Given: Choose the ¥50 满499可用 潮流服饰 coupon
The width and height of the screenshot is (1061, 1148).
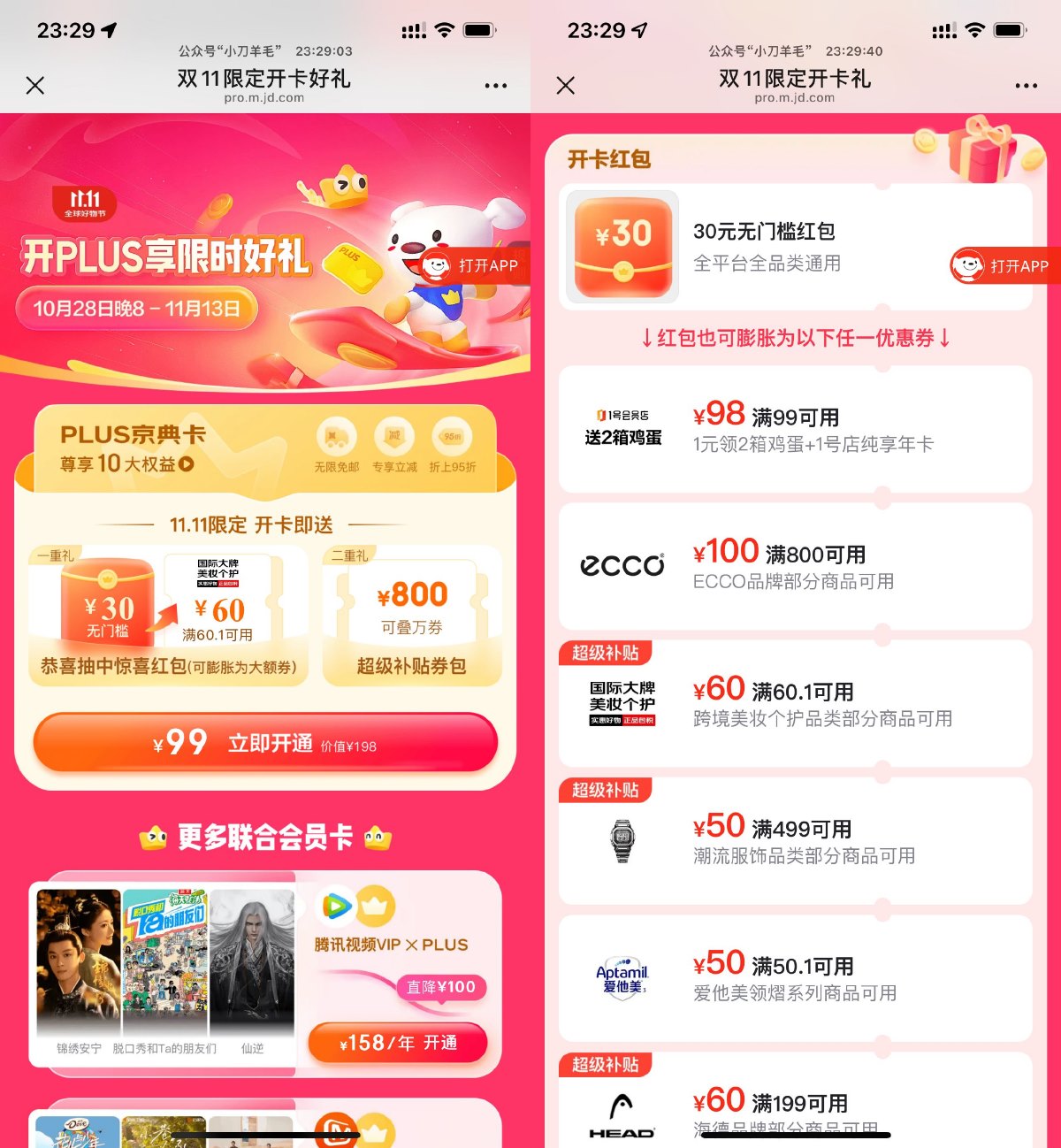Looking at the screenshot, I should pyautogui.click(x=795, y=840).
